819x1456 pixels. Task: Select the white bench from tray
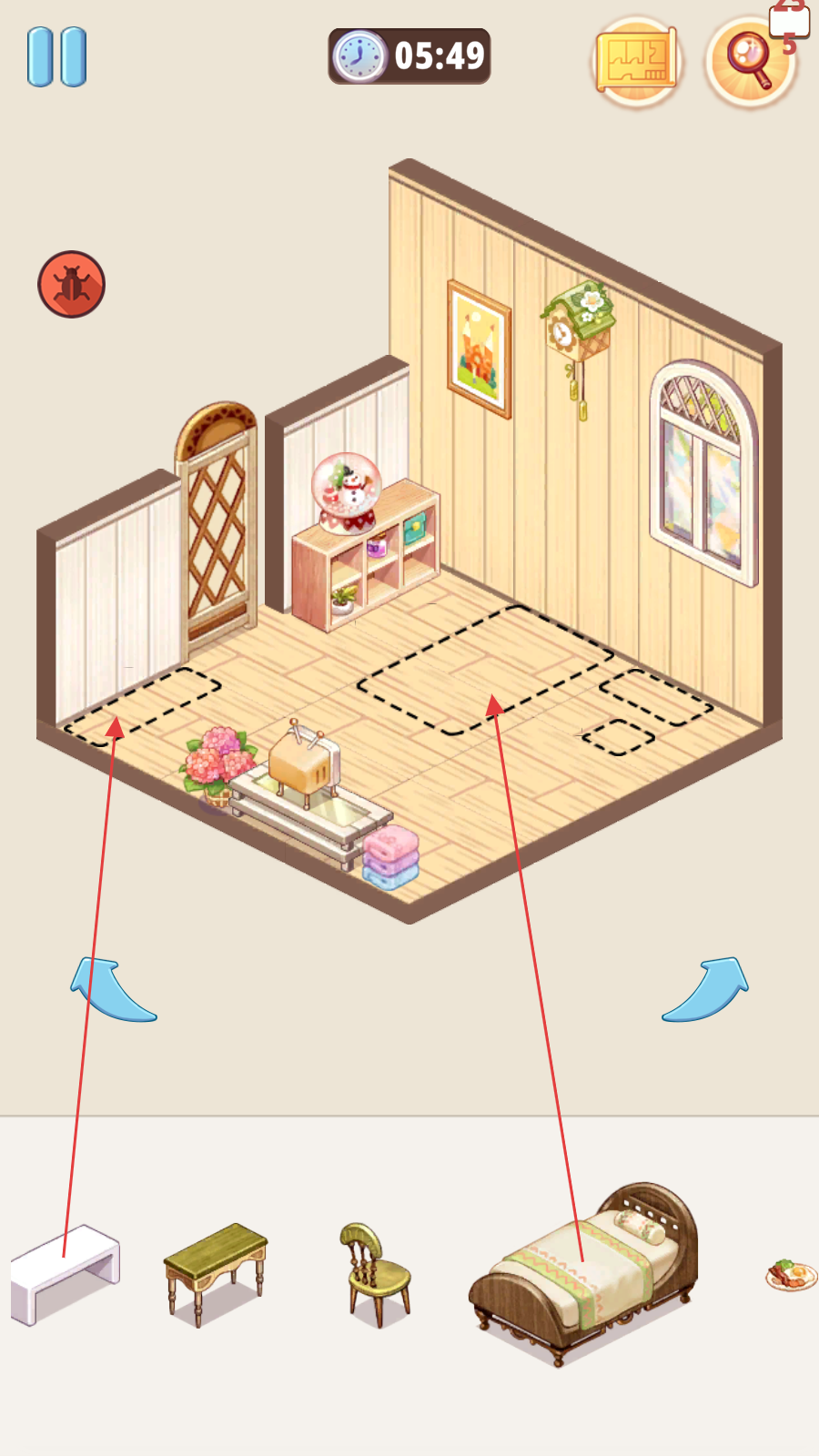pos(65,1274)
